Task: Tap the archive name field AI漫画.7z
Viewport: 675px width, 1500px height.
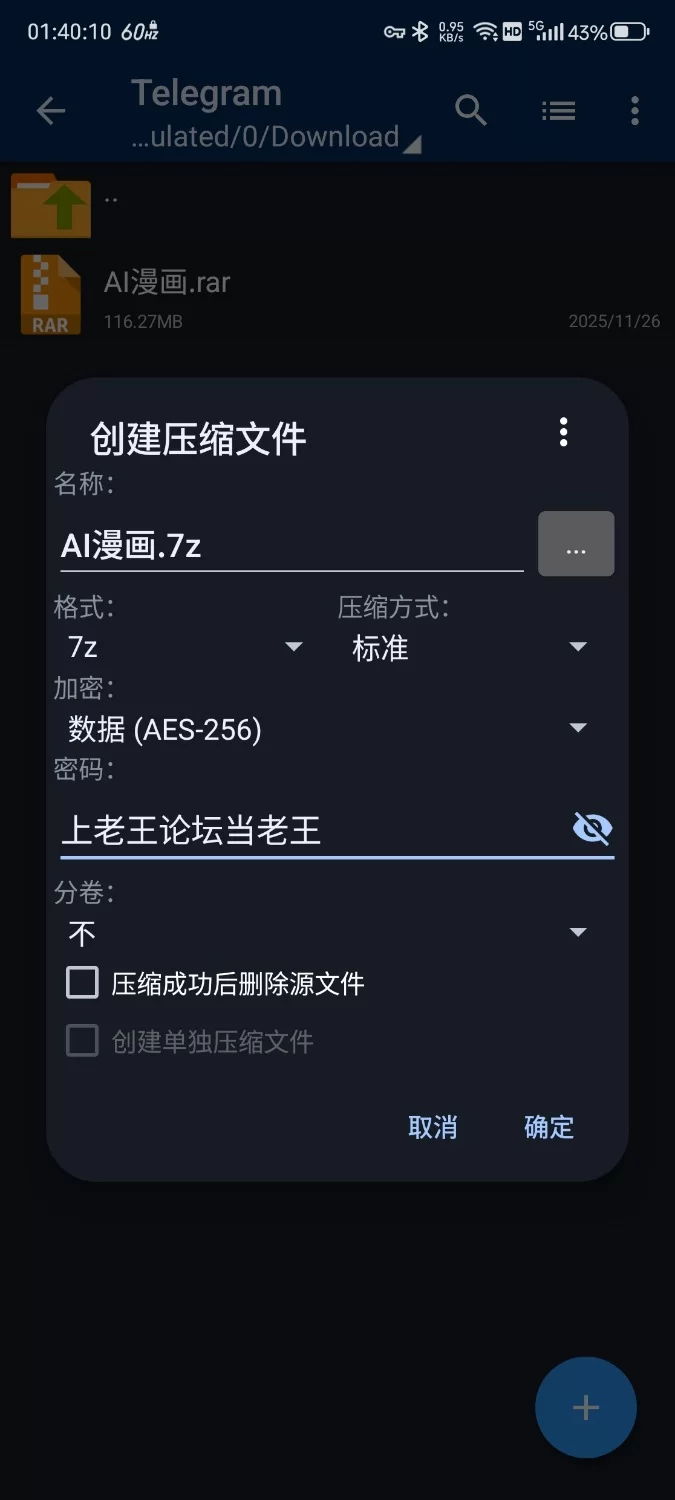Action: [290, 546]
